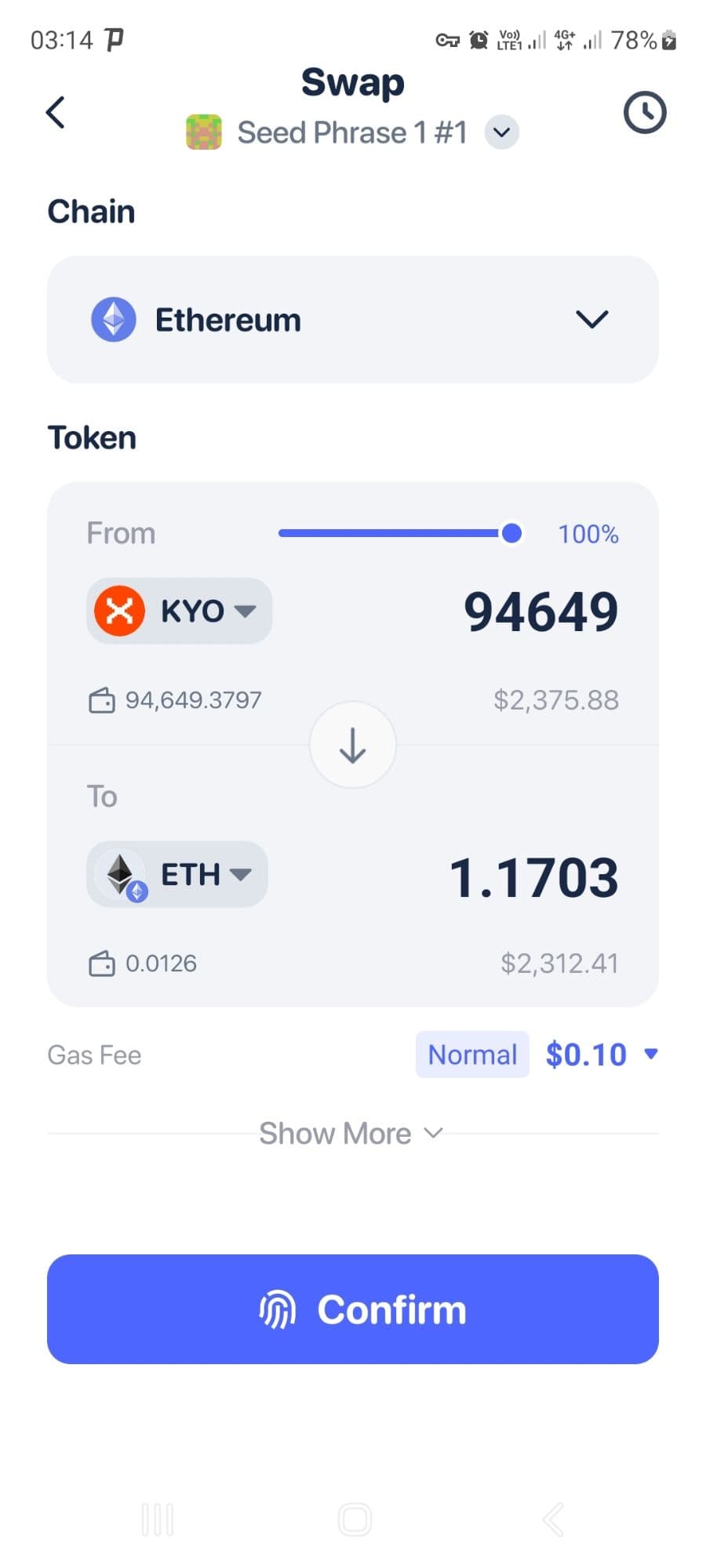
Task: Tap the 100% amount slider handle
Action: (511, 534)
